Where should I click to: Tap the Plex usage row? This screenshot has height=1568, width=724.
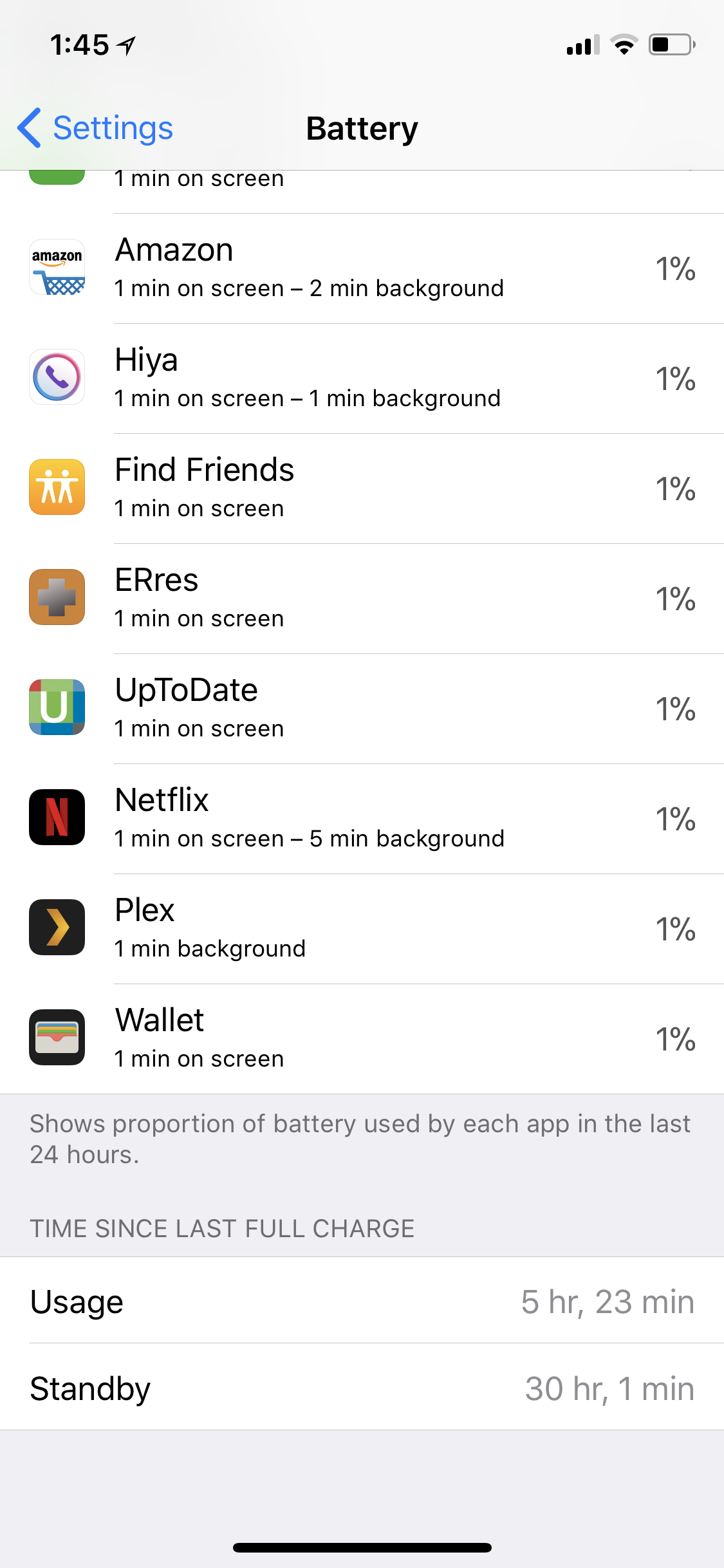click(x=362, y=929)
